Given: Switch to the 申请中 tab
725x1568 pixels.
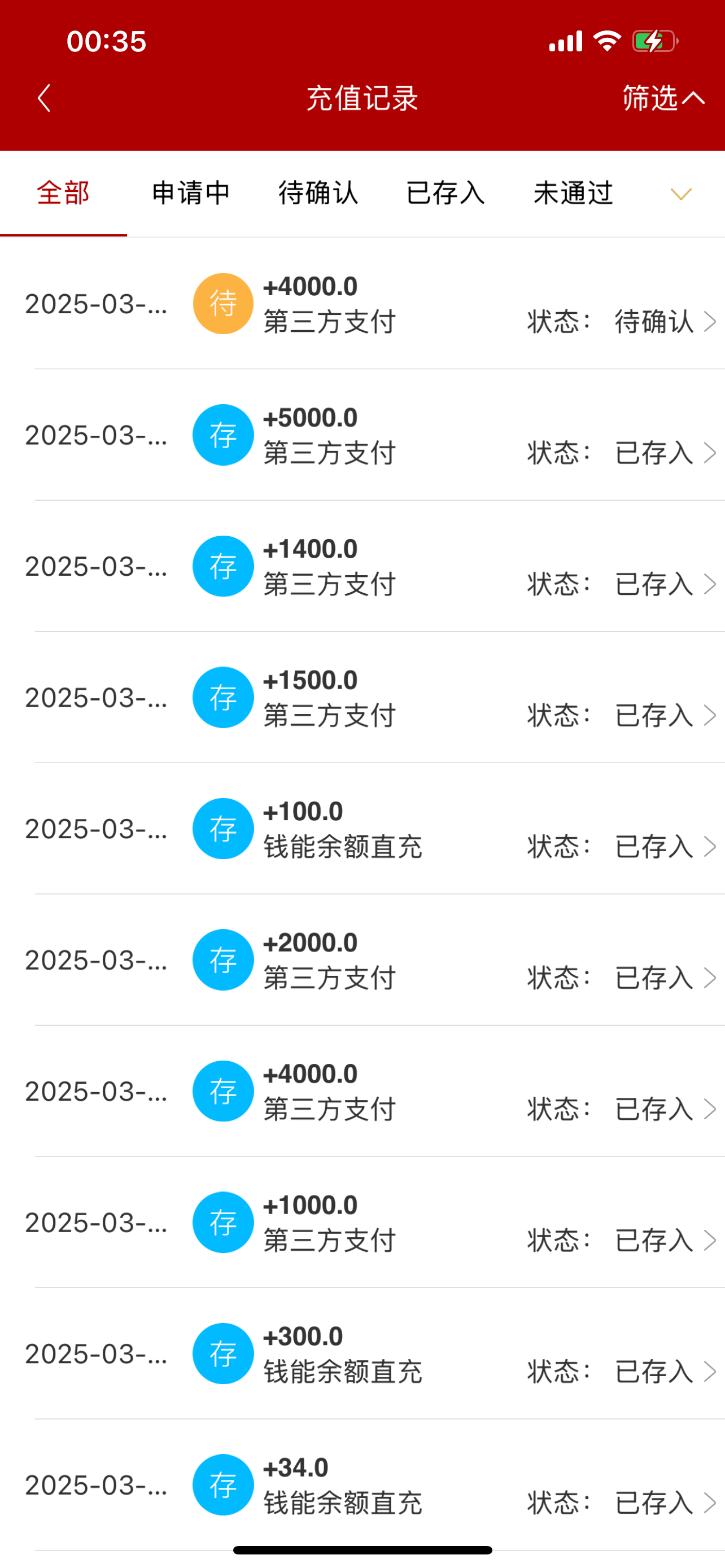Looking at the screenshot, I should pyautogui.click(x=190, y=194).
